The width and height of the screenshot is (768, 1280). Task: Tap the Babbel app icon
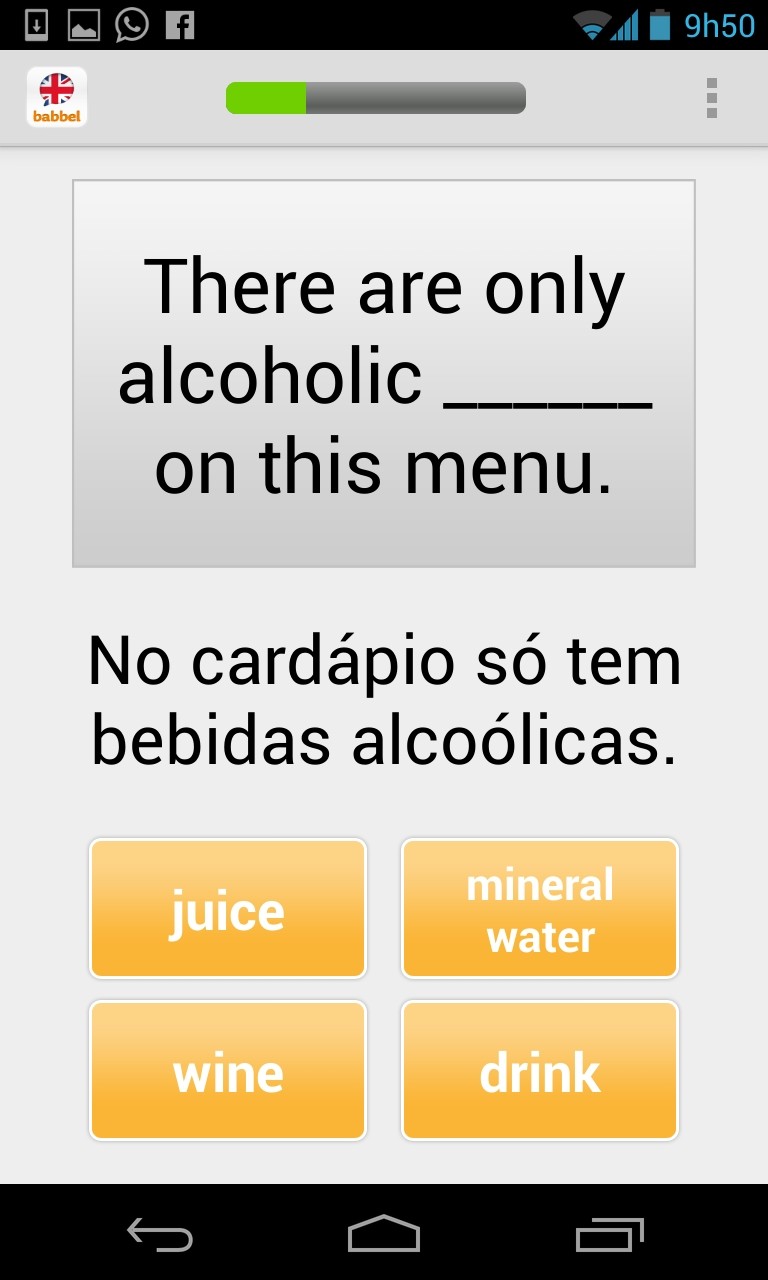click(57, 97)
